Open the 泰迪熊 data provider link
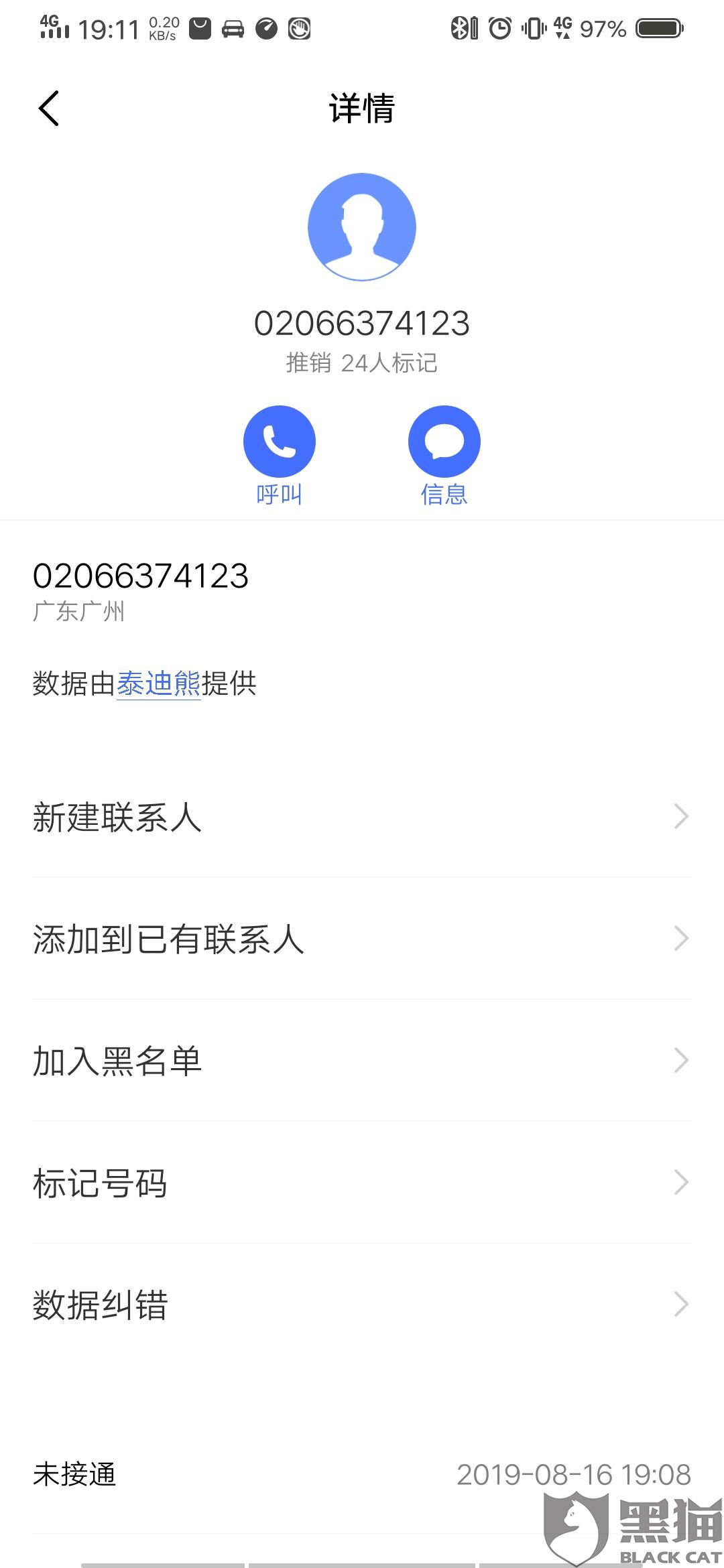 pos(159,683)
